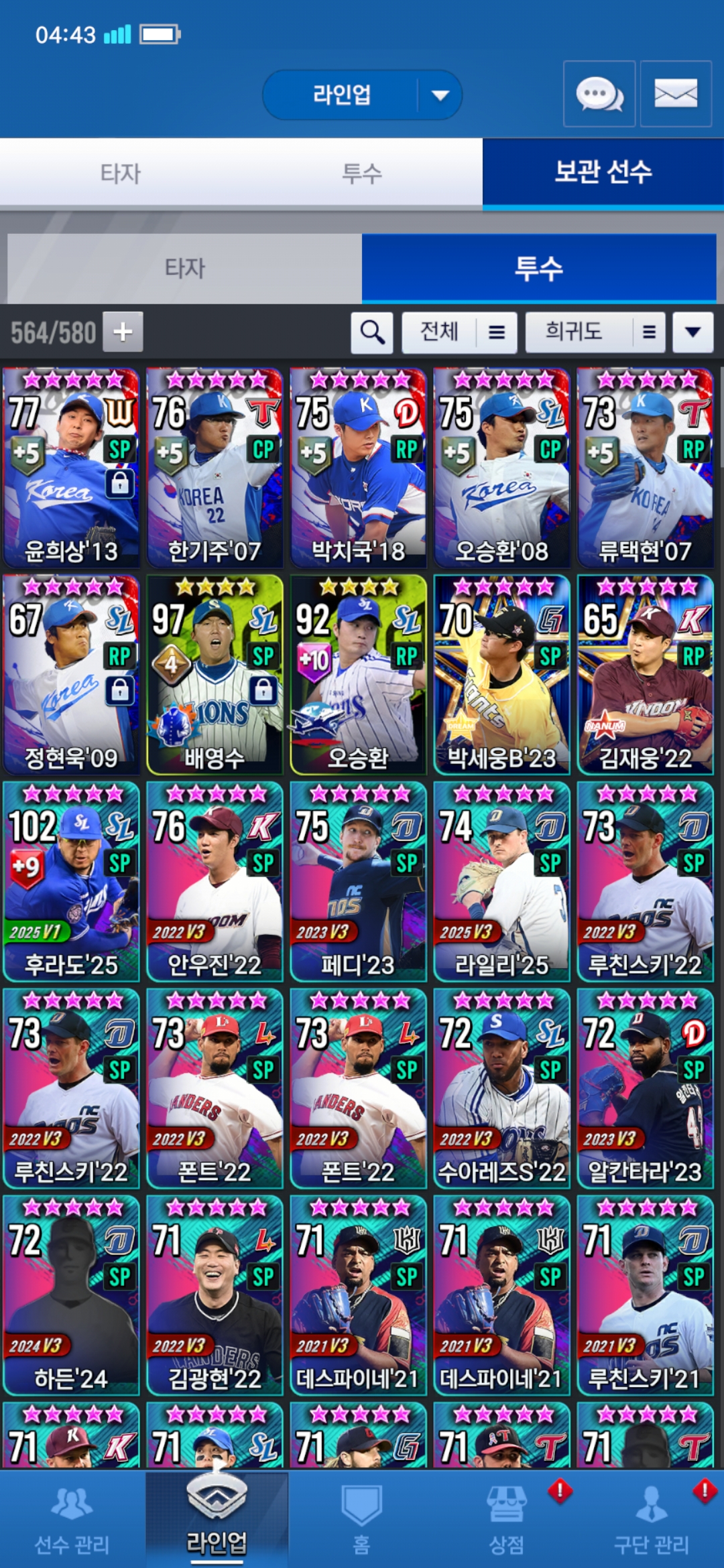Open the 배영수 player card

[x=215, y=674]
